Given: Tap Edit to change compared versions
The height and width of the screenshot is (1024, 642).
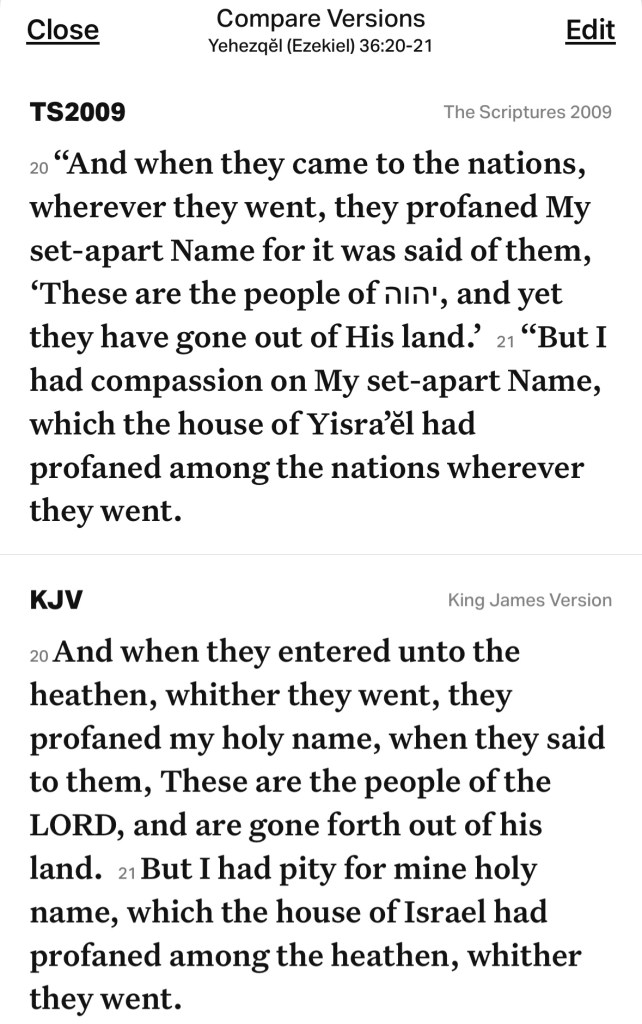Looking at the screenshot, I should [590, 31].
